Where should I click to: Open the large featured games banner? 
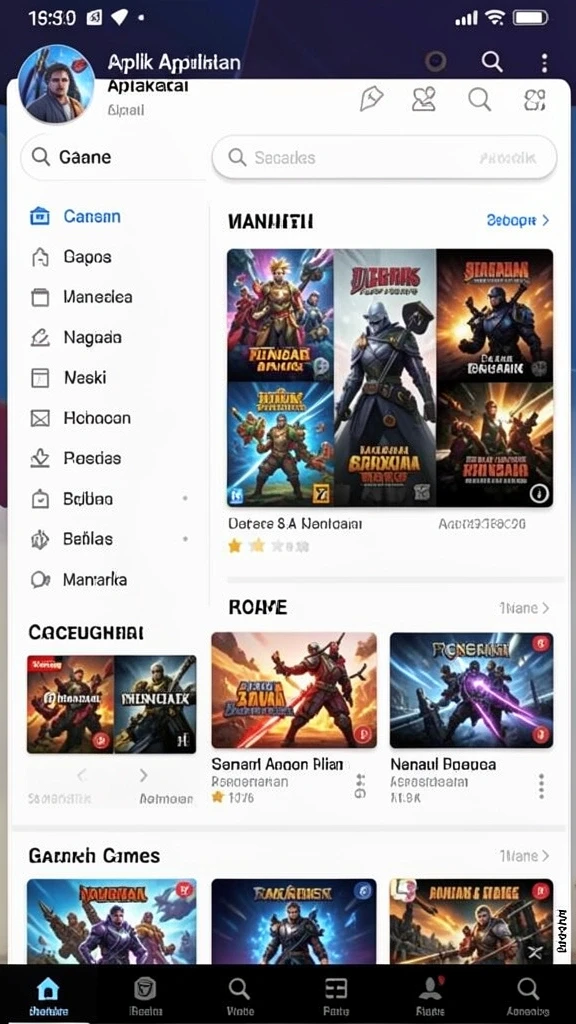click(390, 377)
